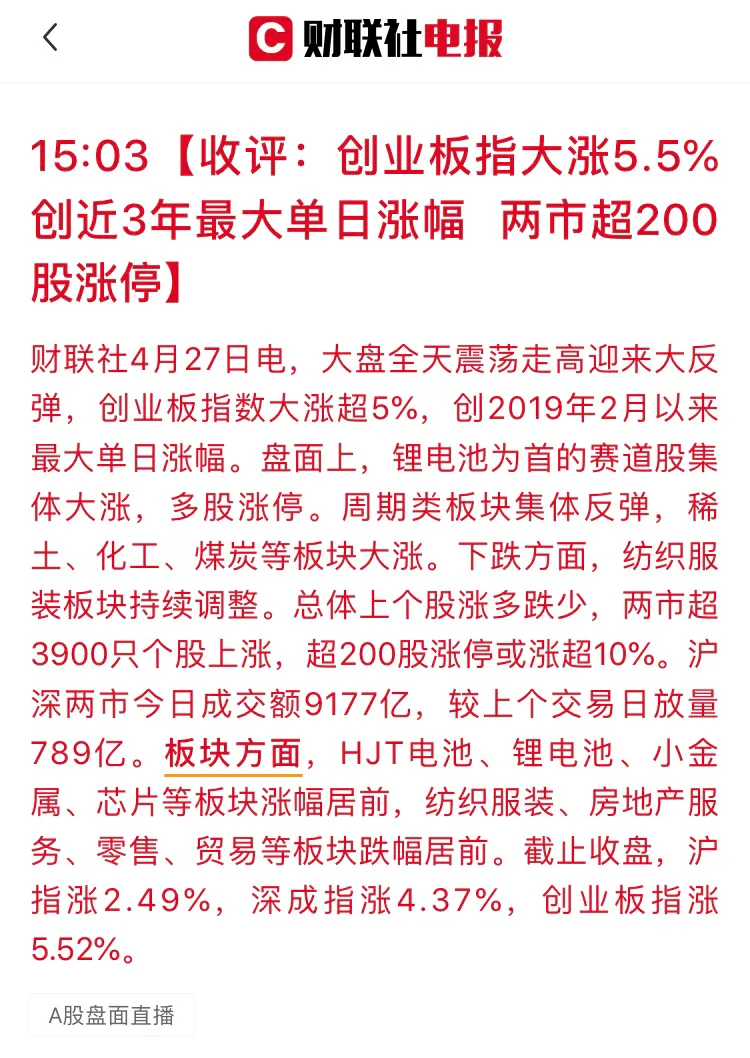Screen dimensions: 750x1058
Task: Tap the A股盘面直播 tag chip
Action: (x=111, y=1016)
